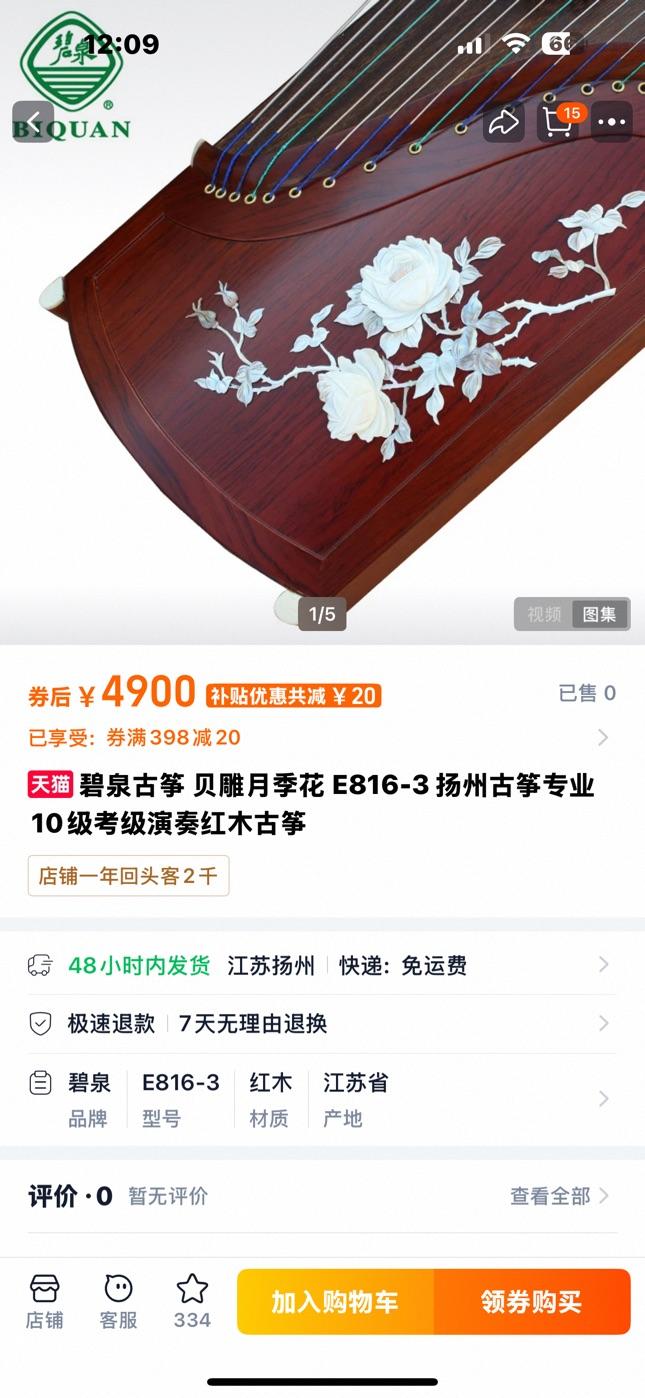The width and height of the screenshot is (645, 1398).
Task: Open the shopping cart
Action: pyautogui.click(x=557, y=122)
